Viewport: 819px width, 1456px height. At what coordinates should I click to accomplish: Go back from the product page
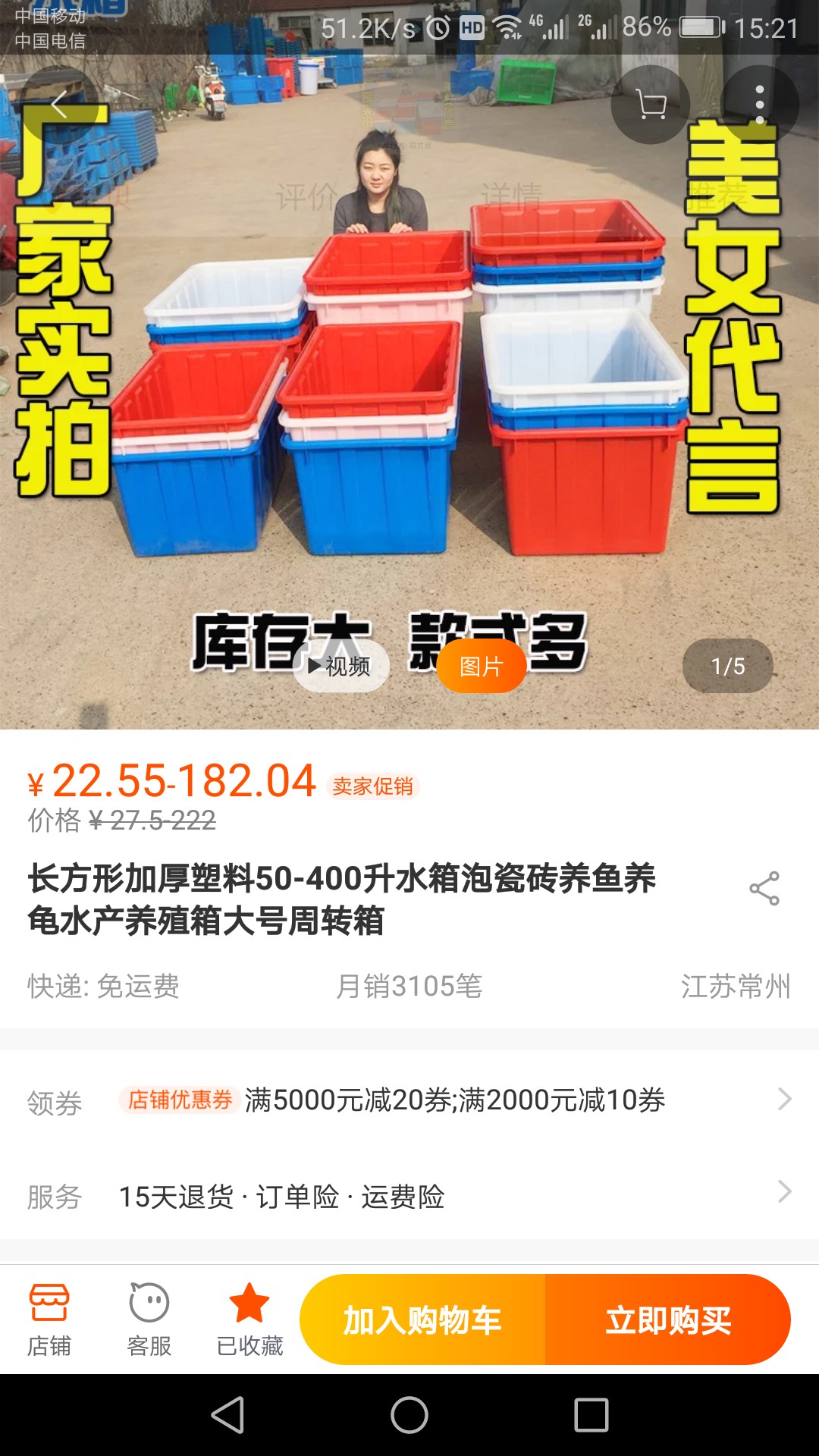[59, 105]
